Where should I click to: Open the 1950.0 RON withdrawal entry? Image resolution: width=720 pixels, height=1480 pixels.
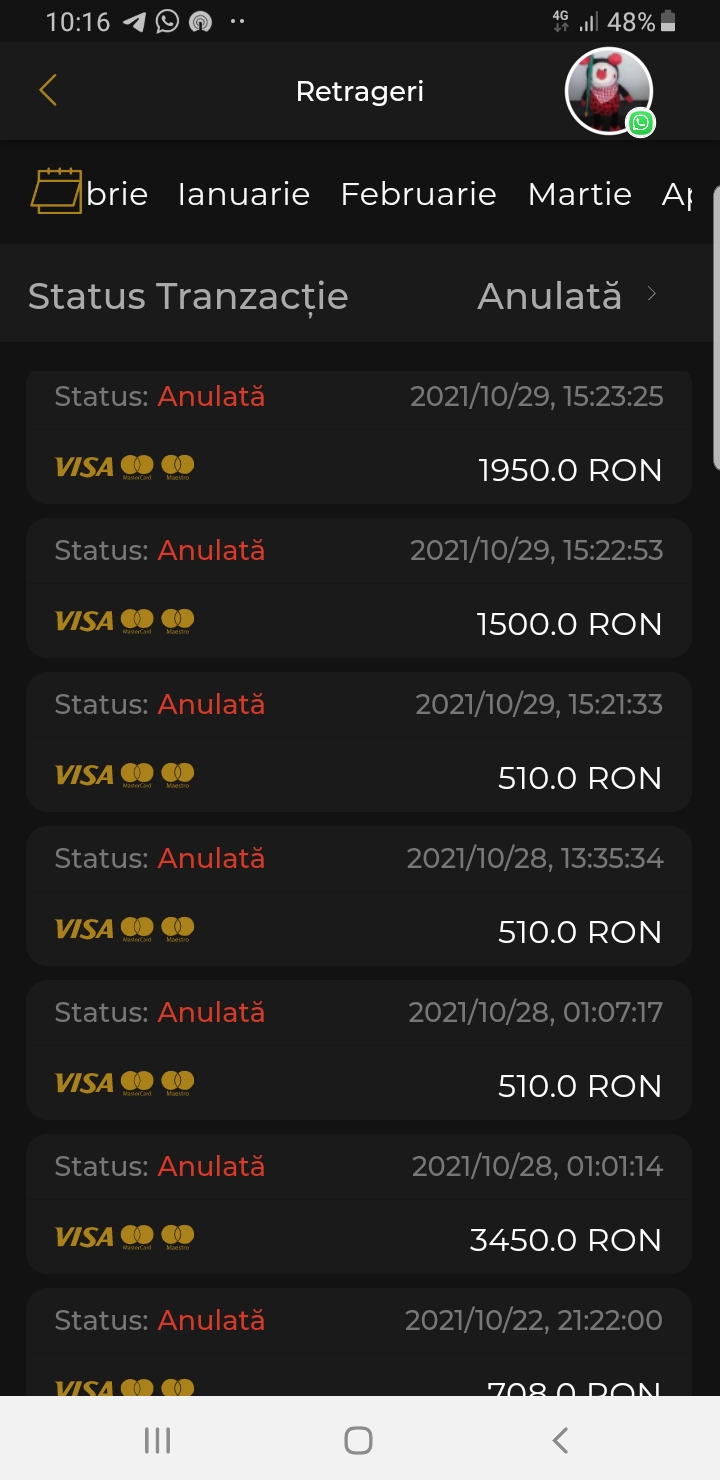[359, 437]
